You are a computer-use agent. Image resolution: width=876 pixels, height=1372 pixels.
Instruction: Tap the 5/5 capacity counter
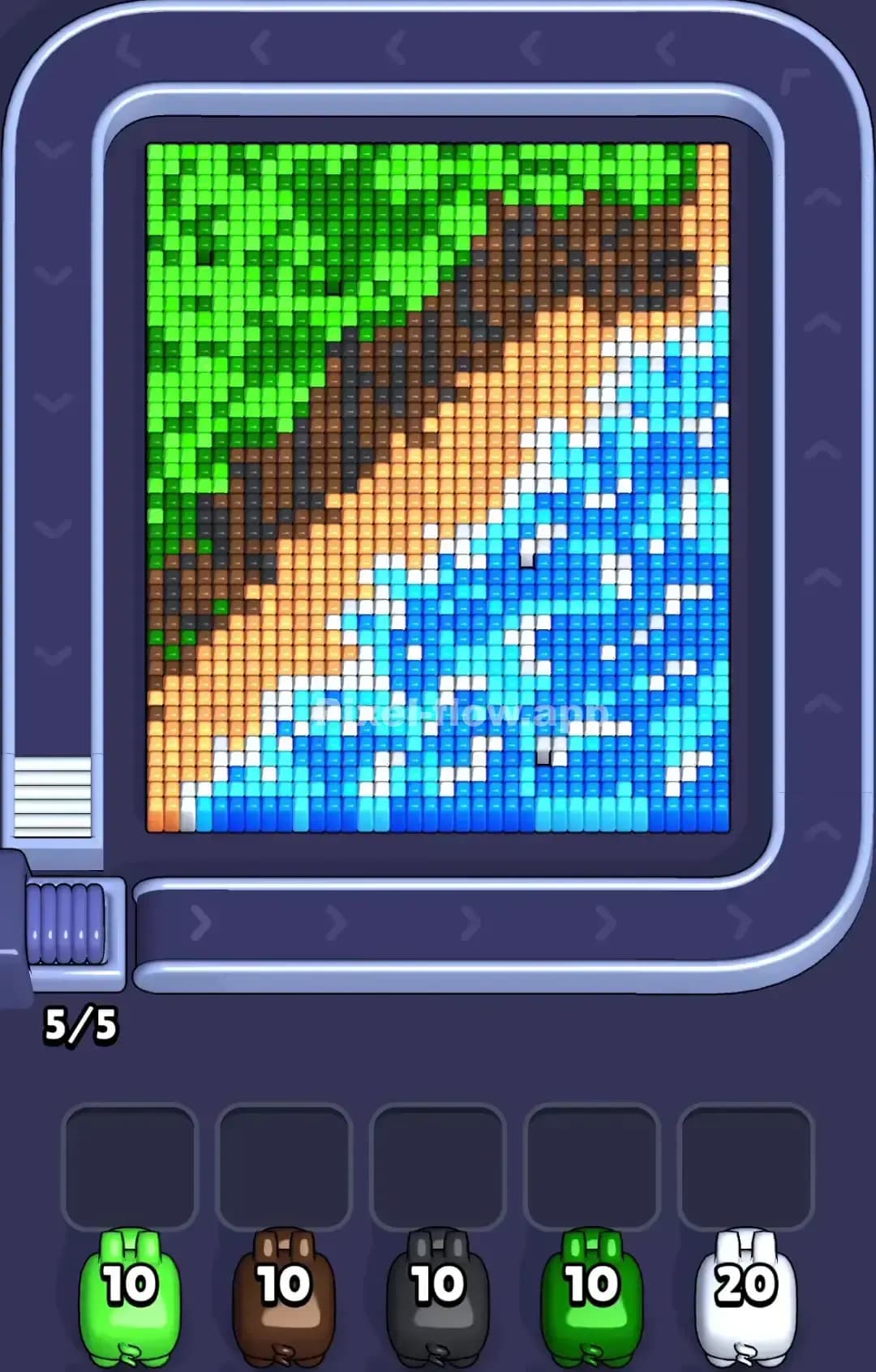(x=84, y=1026)
